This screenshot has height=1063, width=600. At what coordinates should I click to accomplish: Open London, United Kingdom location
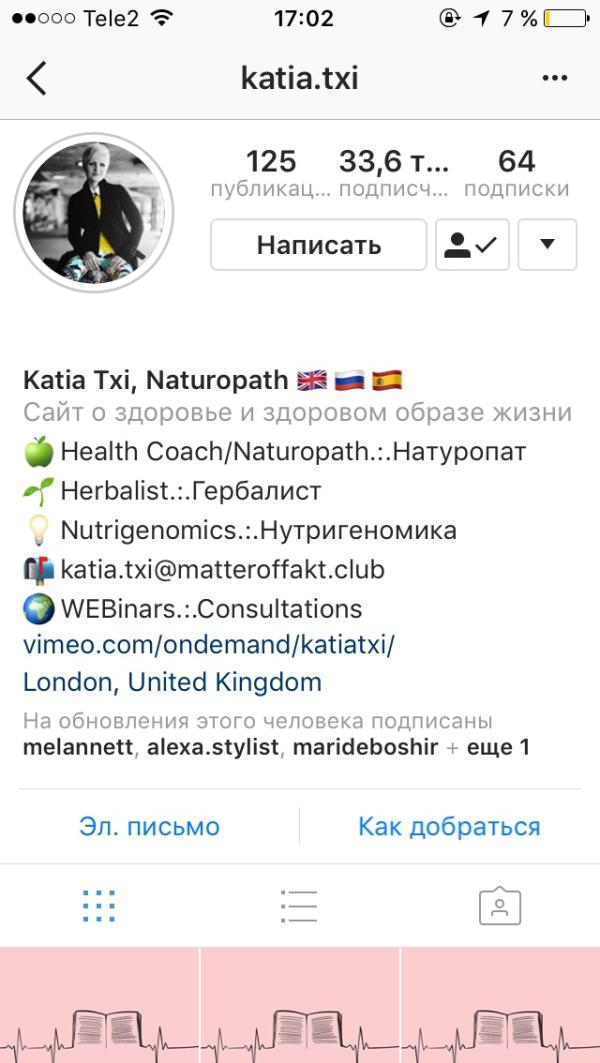[x=172, y=683]
